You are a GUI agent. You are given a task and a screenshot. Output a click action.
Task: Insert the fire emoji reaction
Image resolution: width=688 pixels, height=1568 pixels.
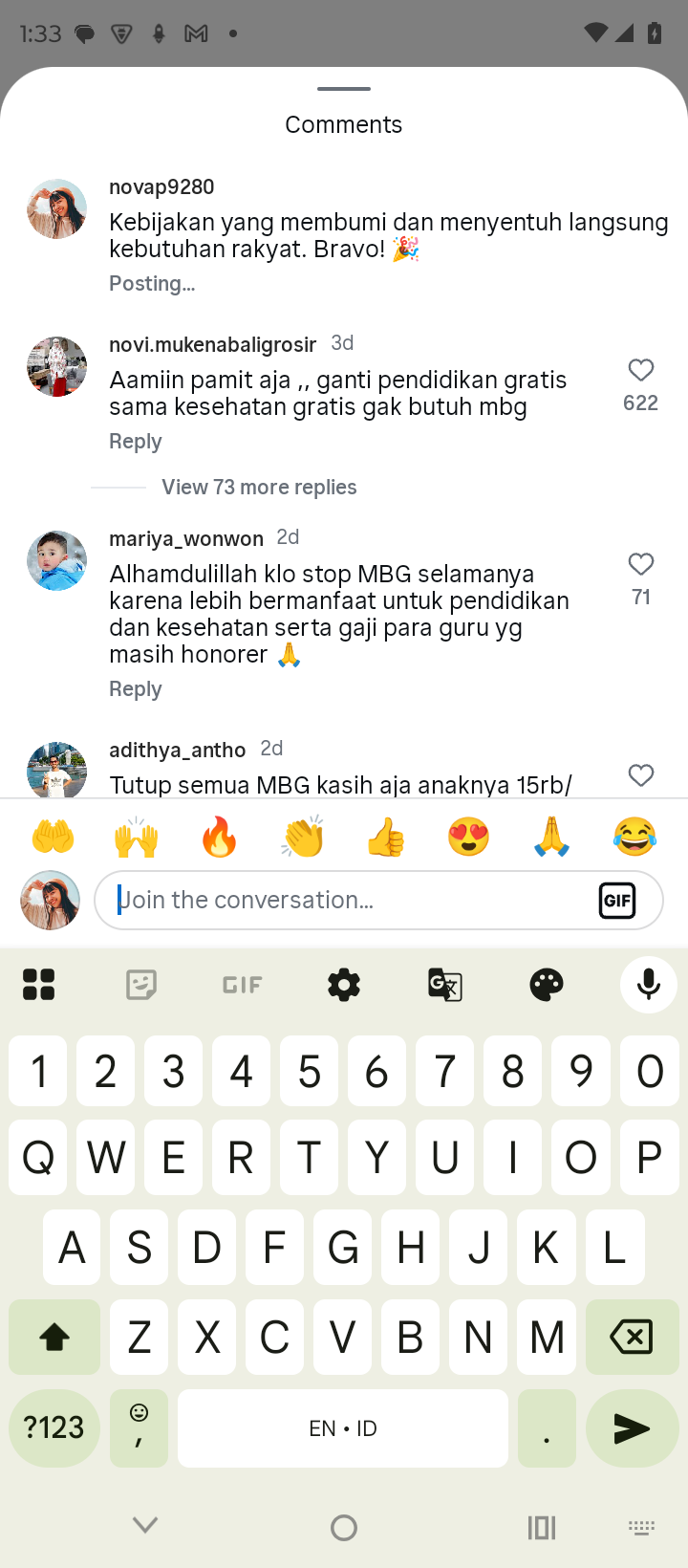pos(220,838)
